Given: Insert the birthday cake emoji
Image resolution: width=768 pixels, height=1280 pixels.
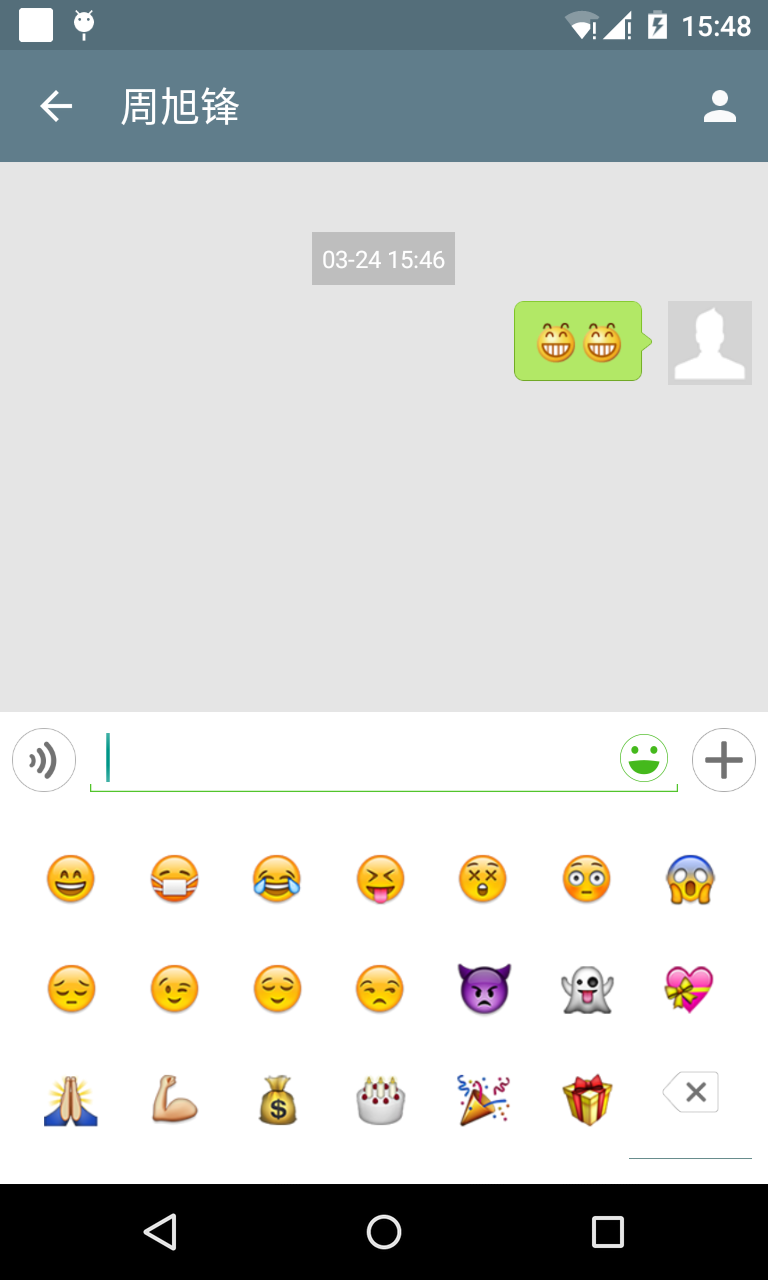Looking at the screenshot, I should pyautogui.click(x=380, y=1100).
